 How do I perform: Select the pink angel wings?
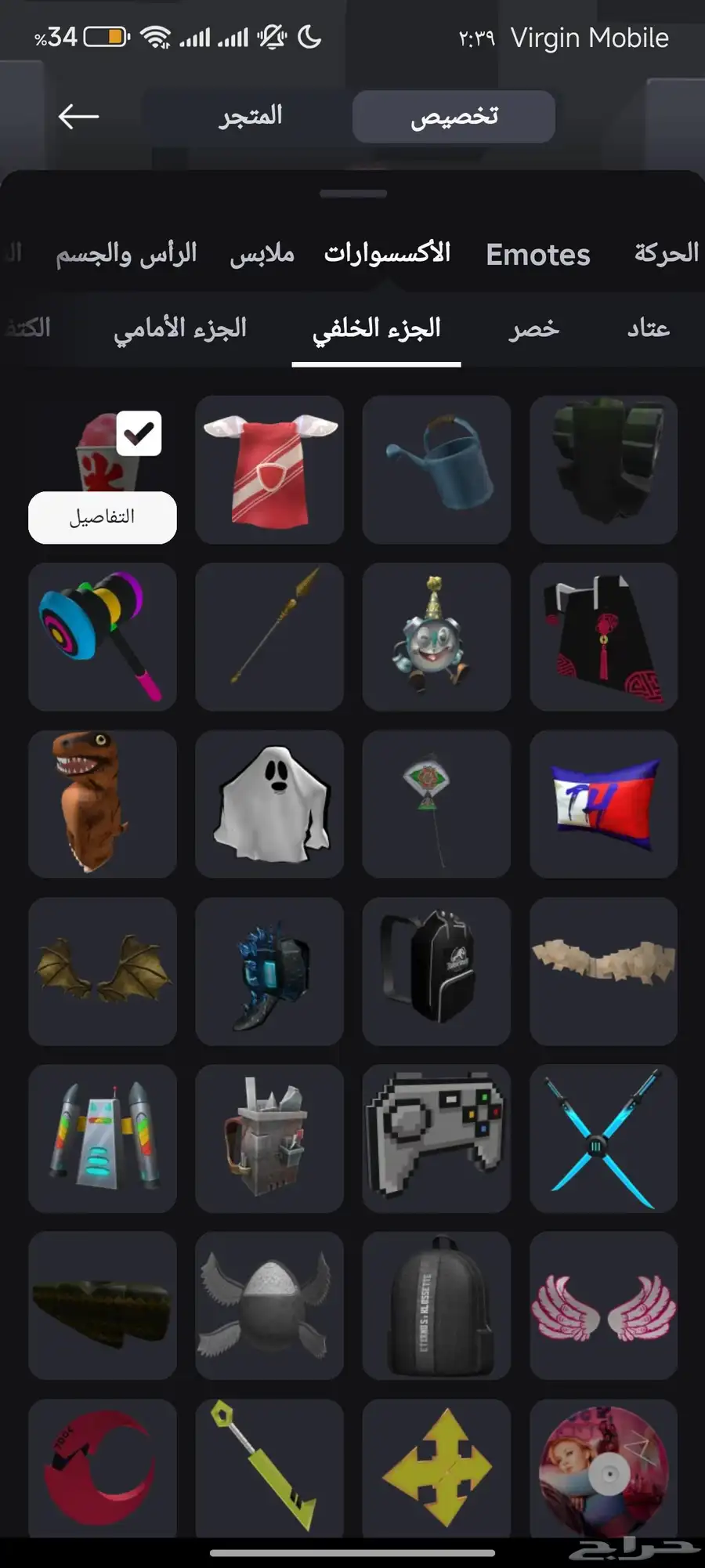click(x=603, y=1305)
